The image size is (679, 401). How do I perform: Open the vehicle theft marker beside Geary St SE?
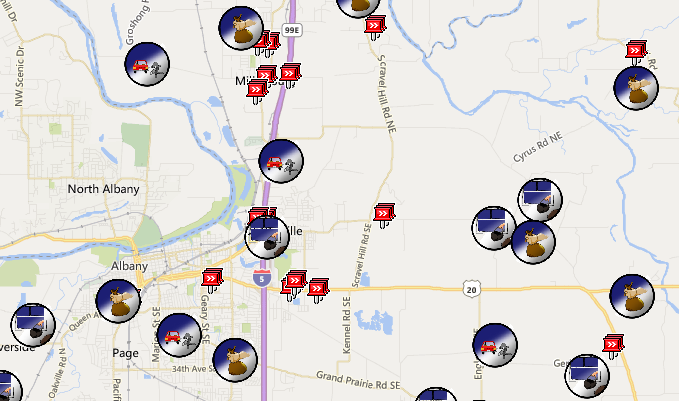pyautogui.click(x=178, y=335)
